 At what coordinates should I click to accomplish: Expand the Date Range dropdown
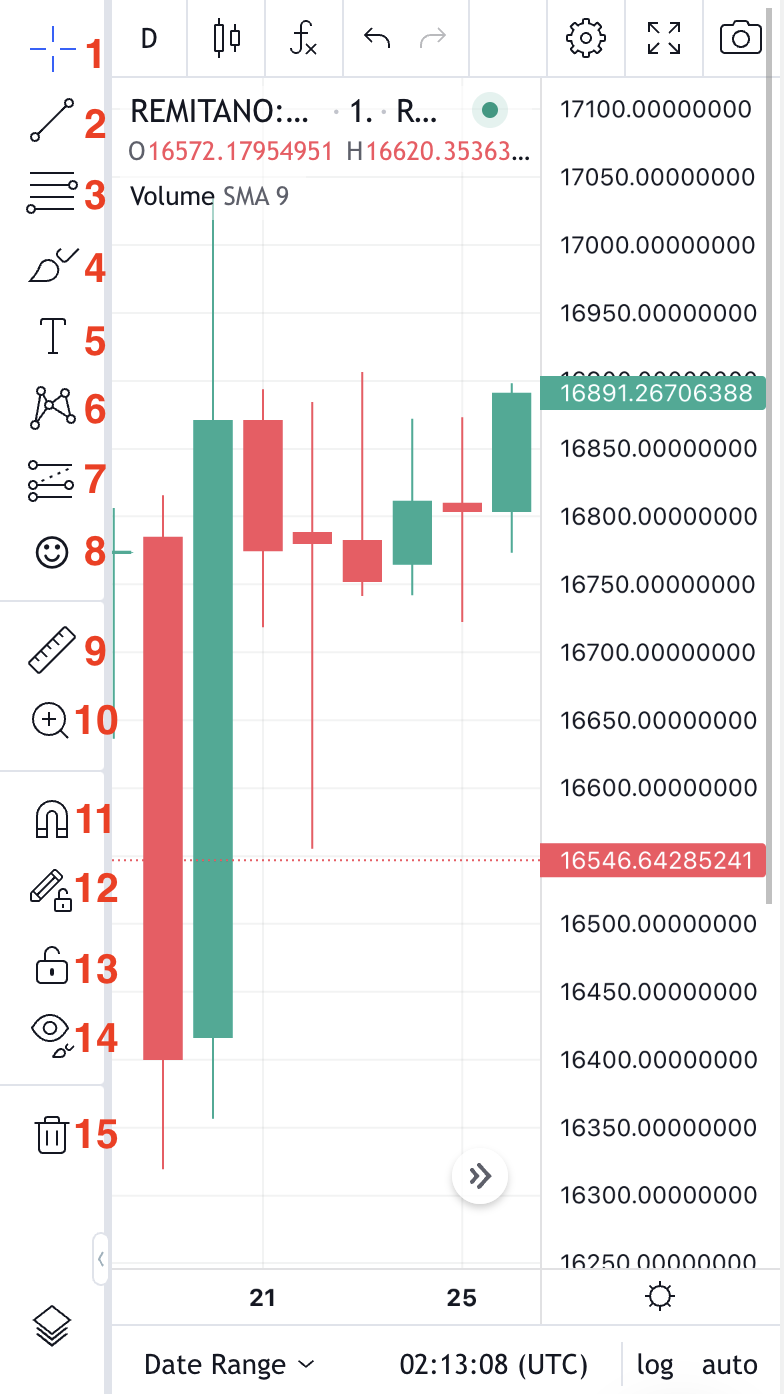(229, 1364)
